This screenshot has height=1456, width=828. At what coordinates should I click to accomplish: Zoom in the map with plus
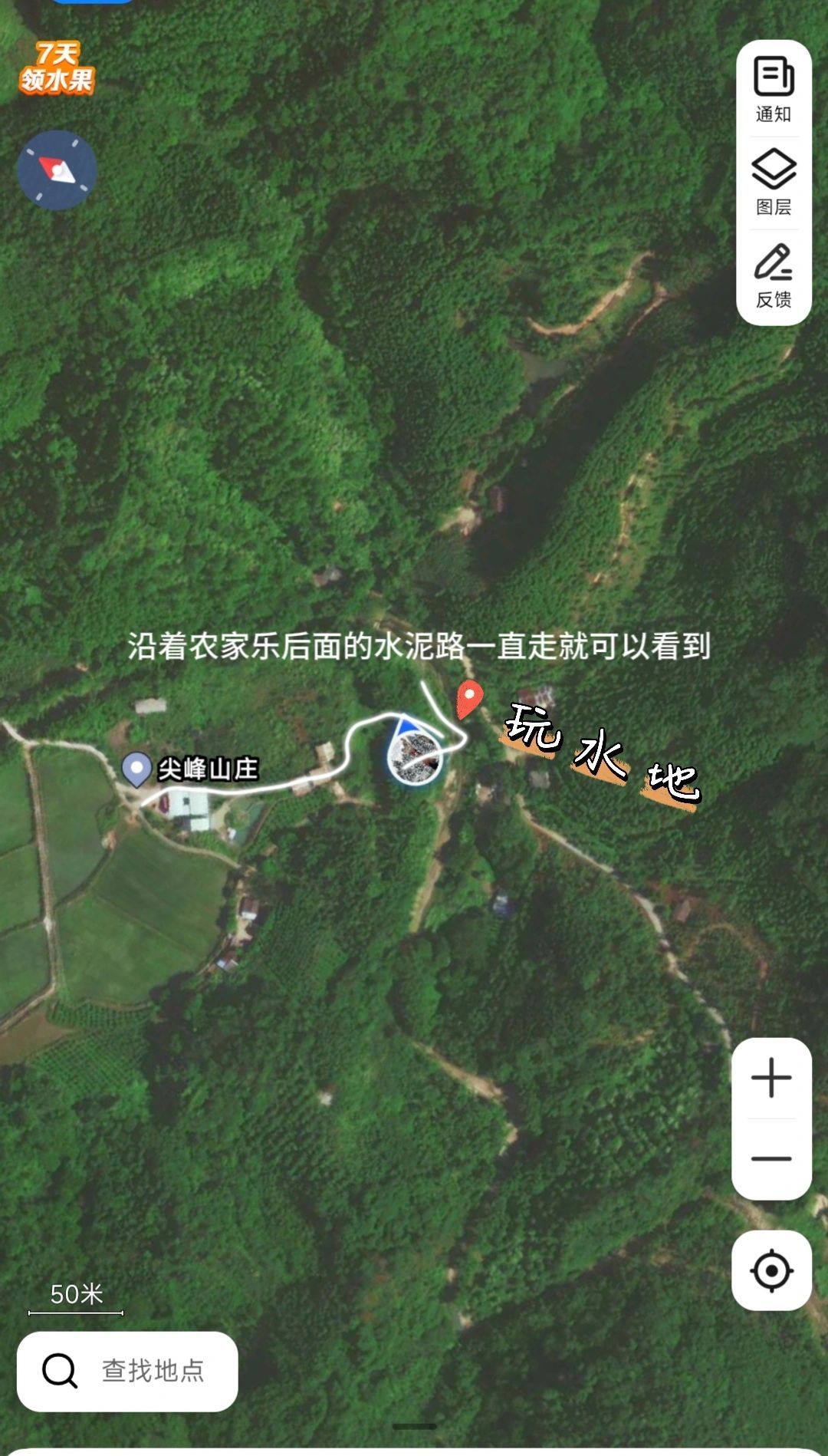click(x=771, y=1078)
